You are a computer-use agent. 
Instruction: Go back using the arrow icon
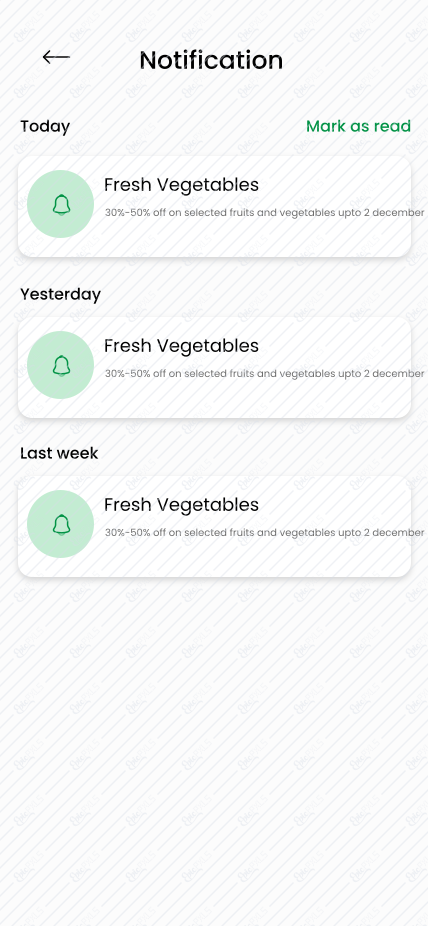(x=56, y=57)
